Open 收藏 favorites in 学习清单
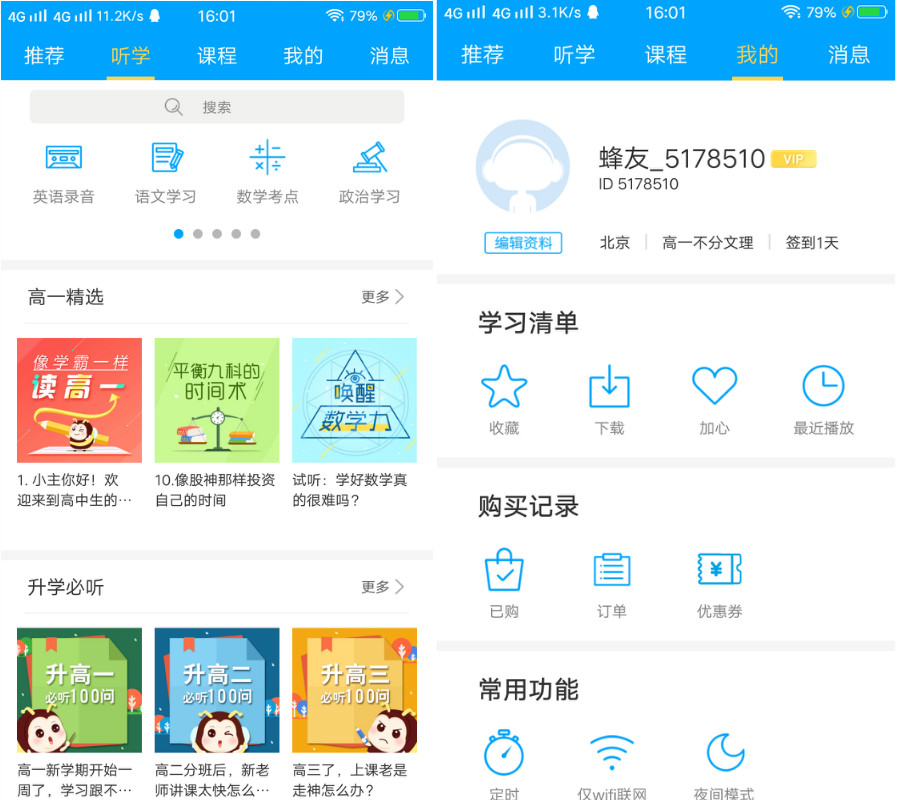The height and width of the screenshot is (800, 900). pos(504,399)
